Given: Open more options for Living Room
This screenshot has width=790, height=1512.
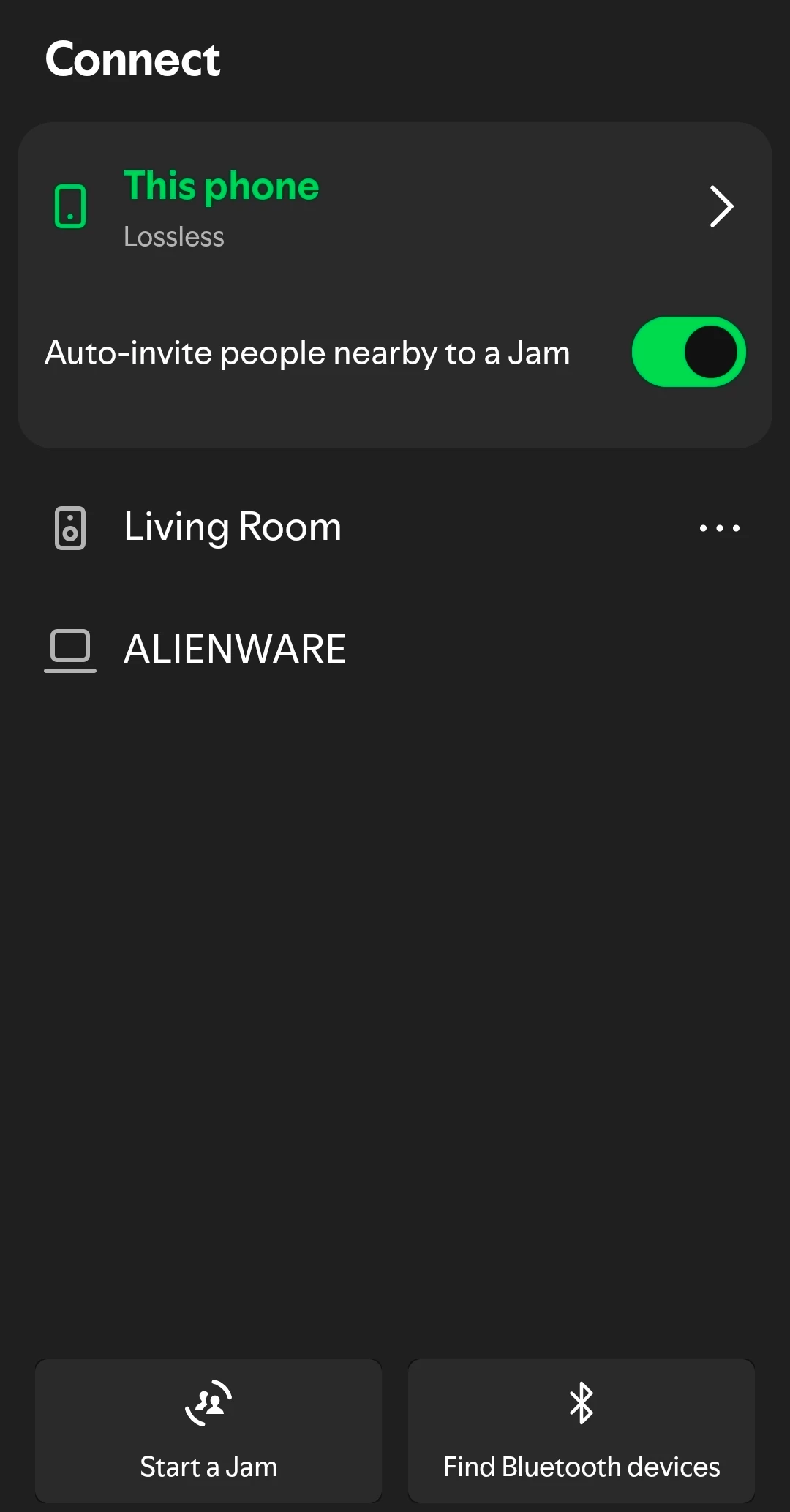Looking at the screenshot, I should [719, 528].
